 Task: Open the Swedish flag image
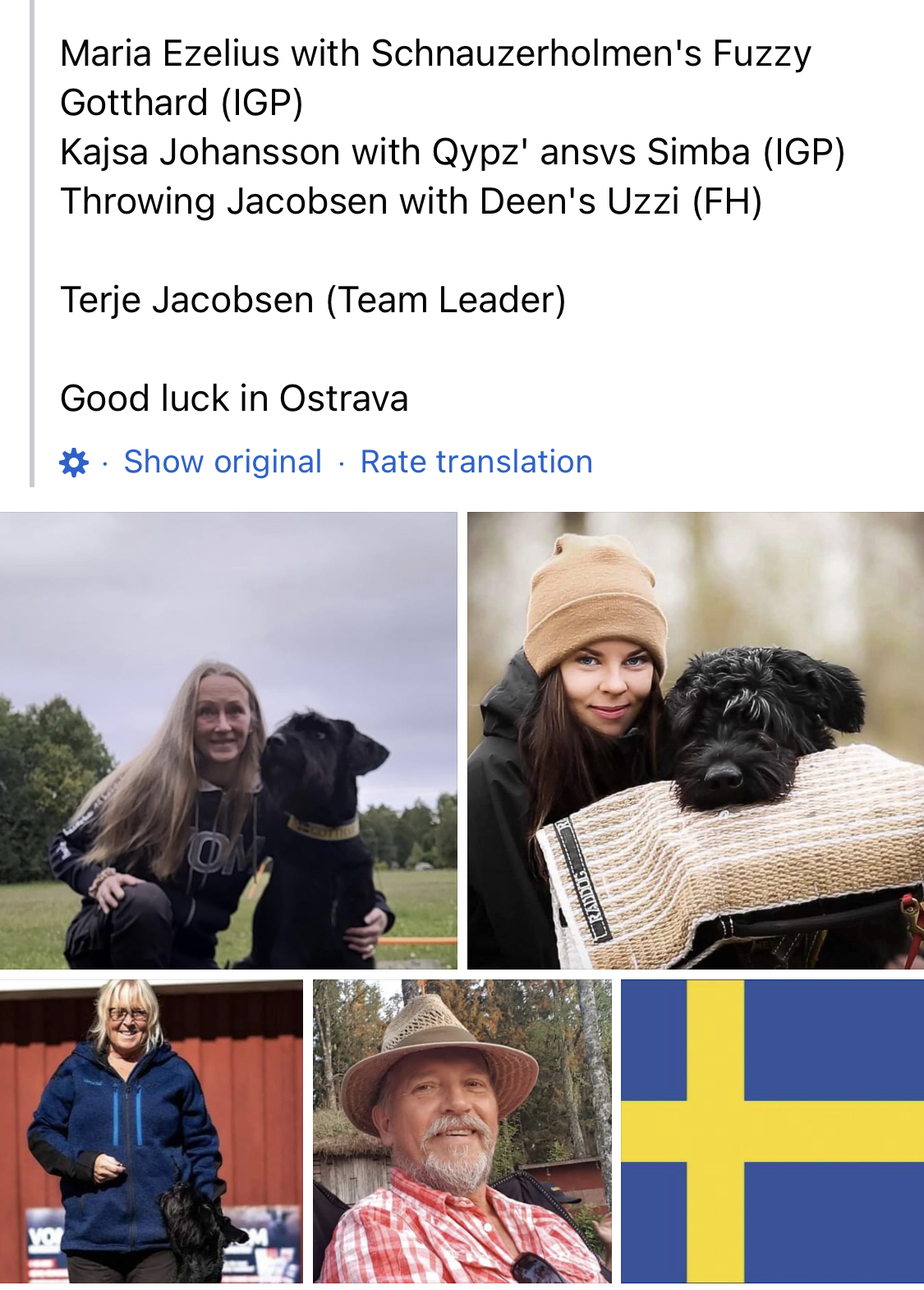(772, 1131)
